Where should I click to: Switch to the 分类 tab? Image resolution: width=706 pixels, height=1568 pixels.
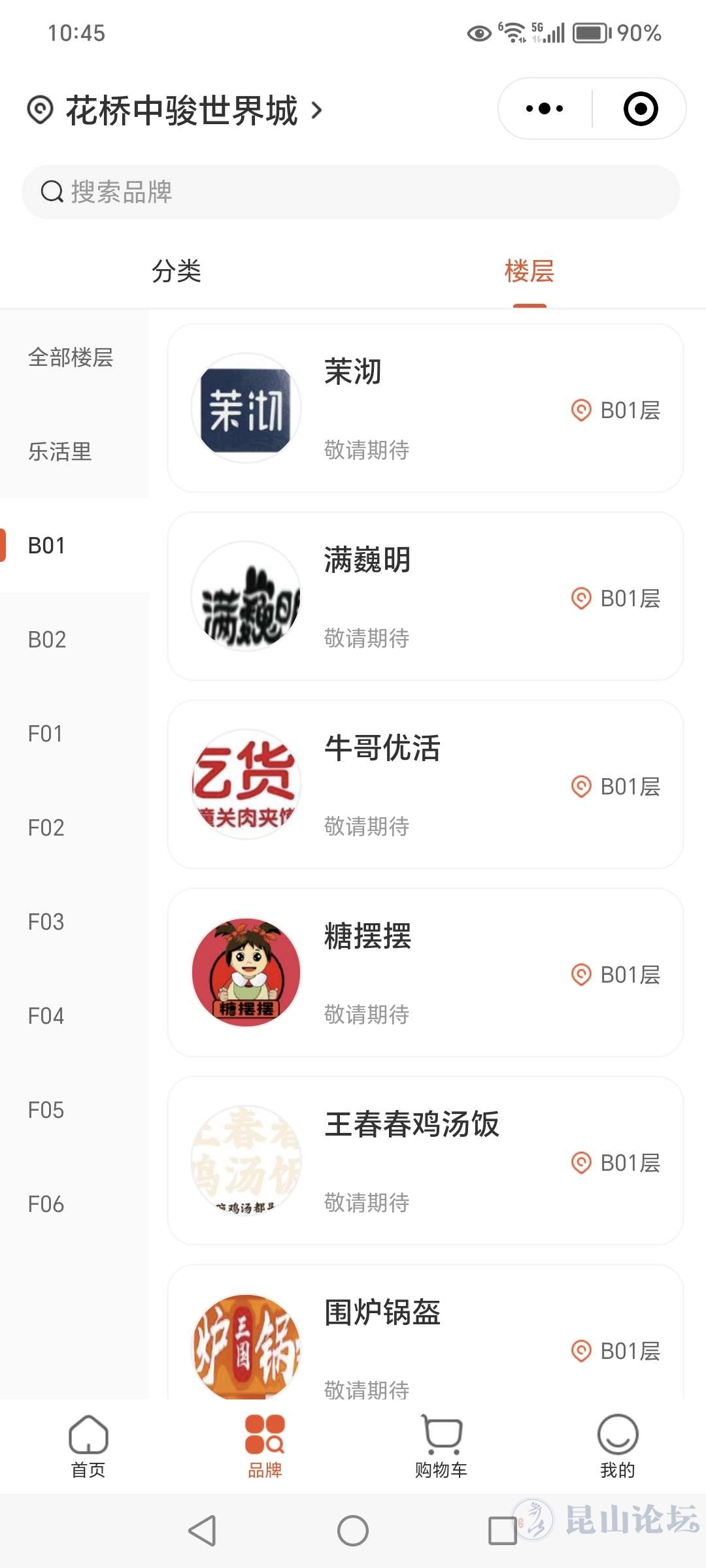coord(176,271)
